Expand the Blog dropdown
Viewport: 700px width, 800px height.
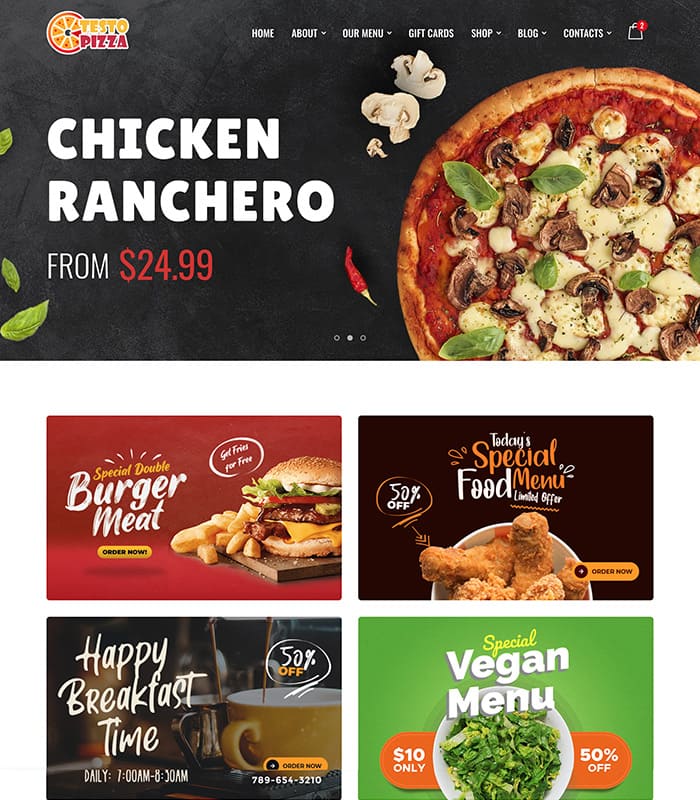click(x=532, y=33)
